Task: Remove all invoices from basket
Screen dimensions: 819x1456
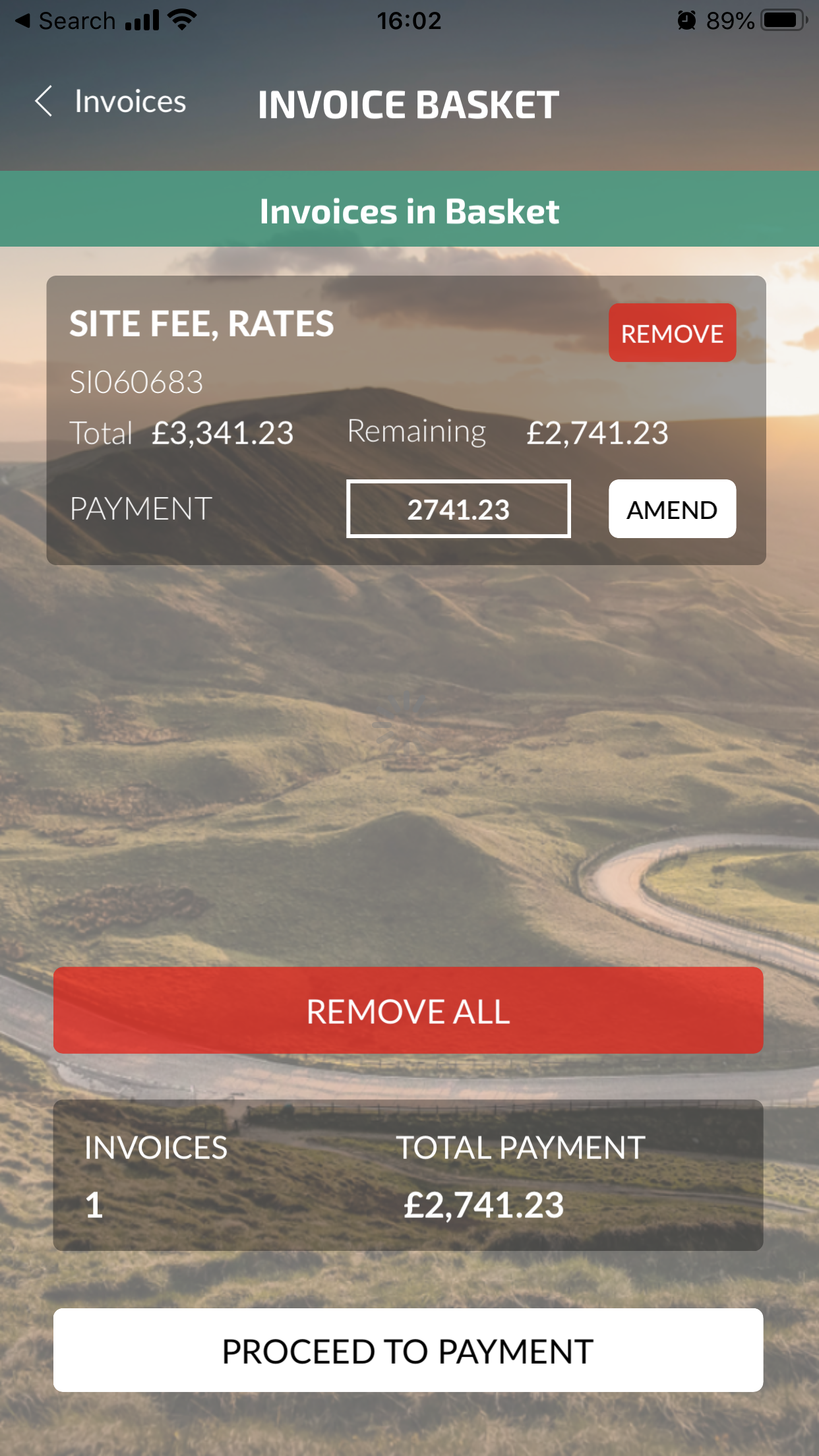Action: (x=408, y=1010)
